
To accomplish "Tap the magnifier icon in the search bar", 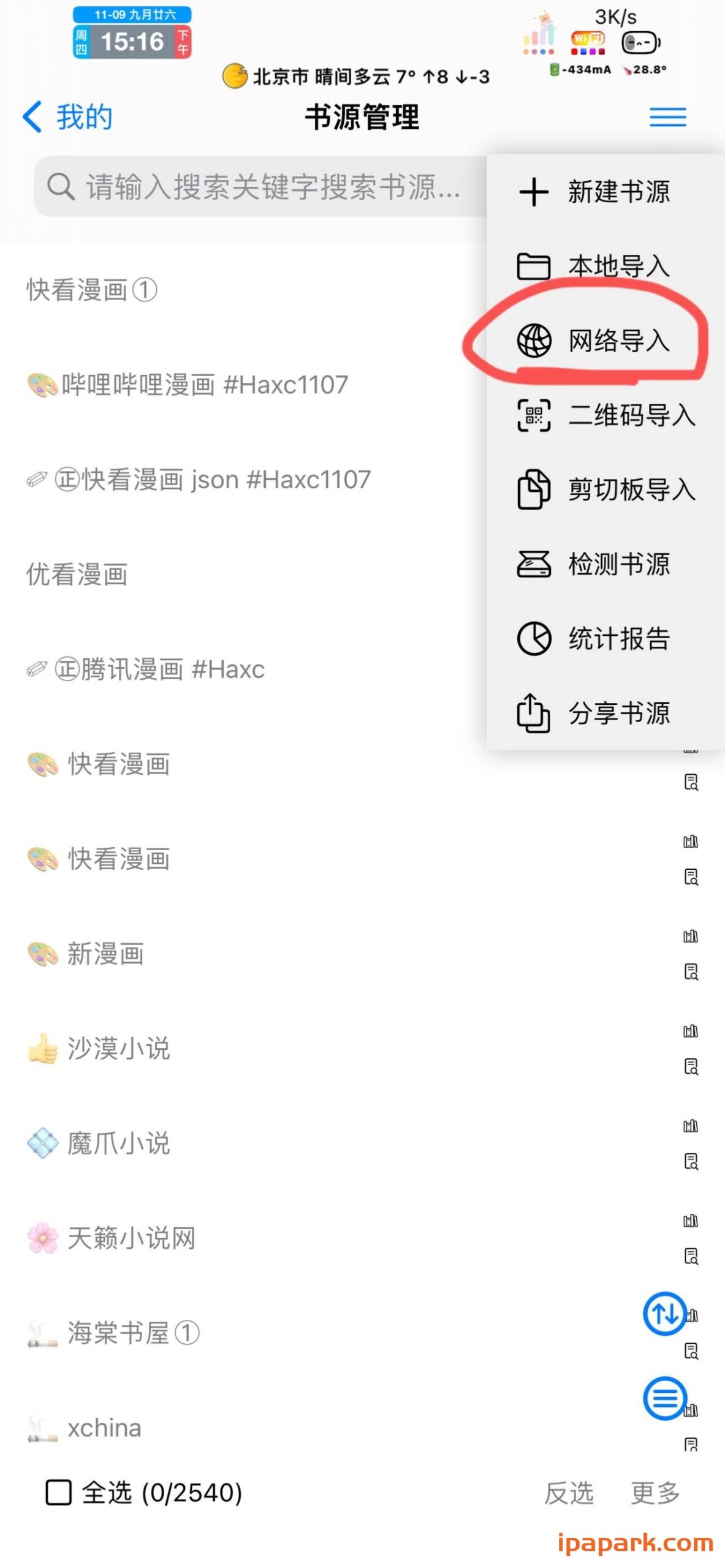I will click(61, 187).
